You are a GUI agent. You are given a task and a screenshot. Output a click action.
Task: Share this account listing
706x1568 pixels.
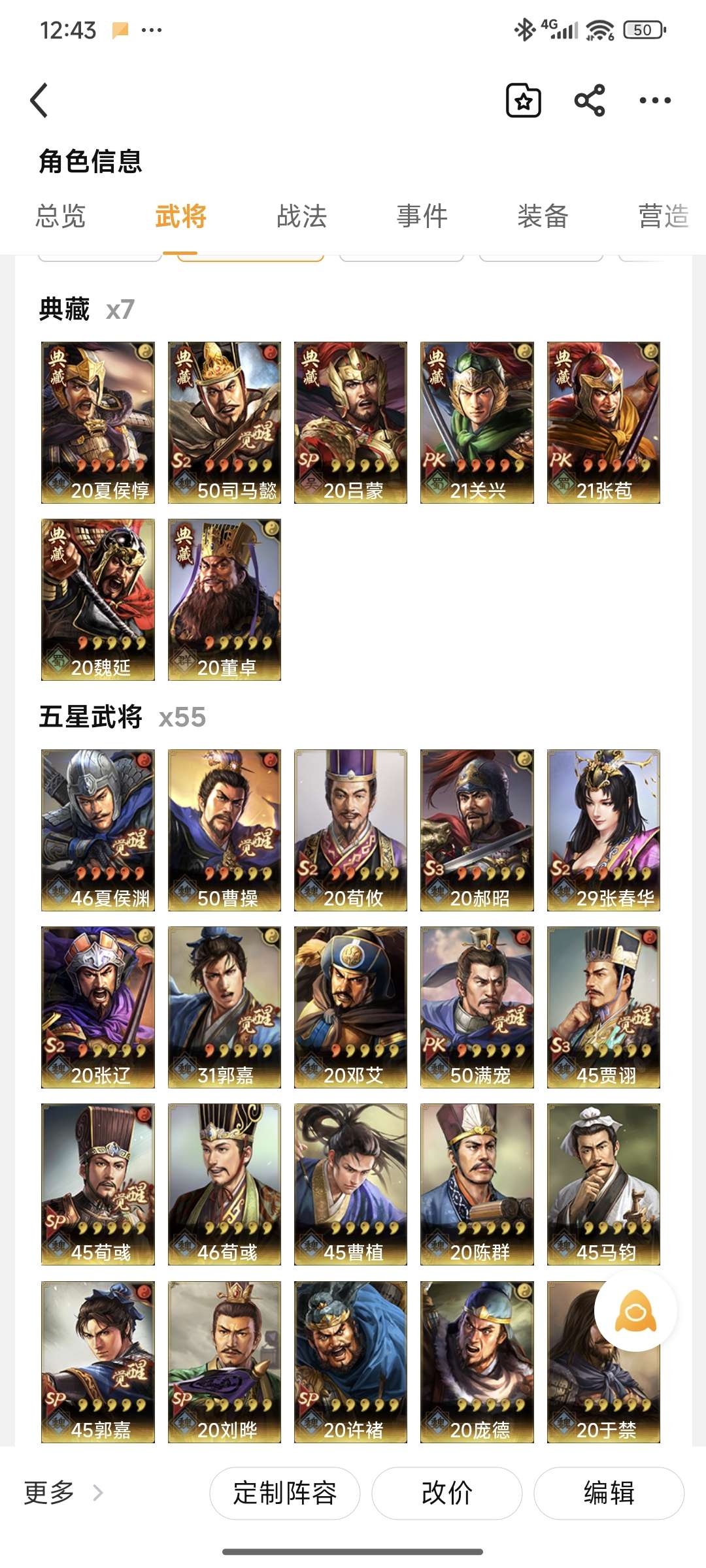pyautogui.click(x=589, y=101)
